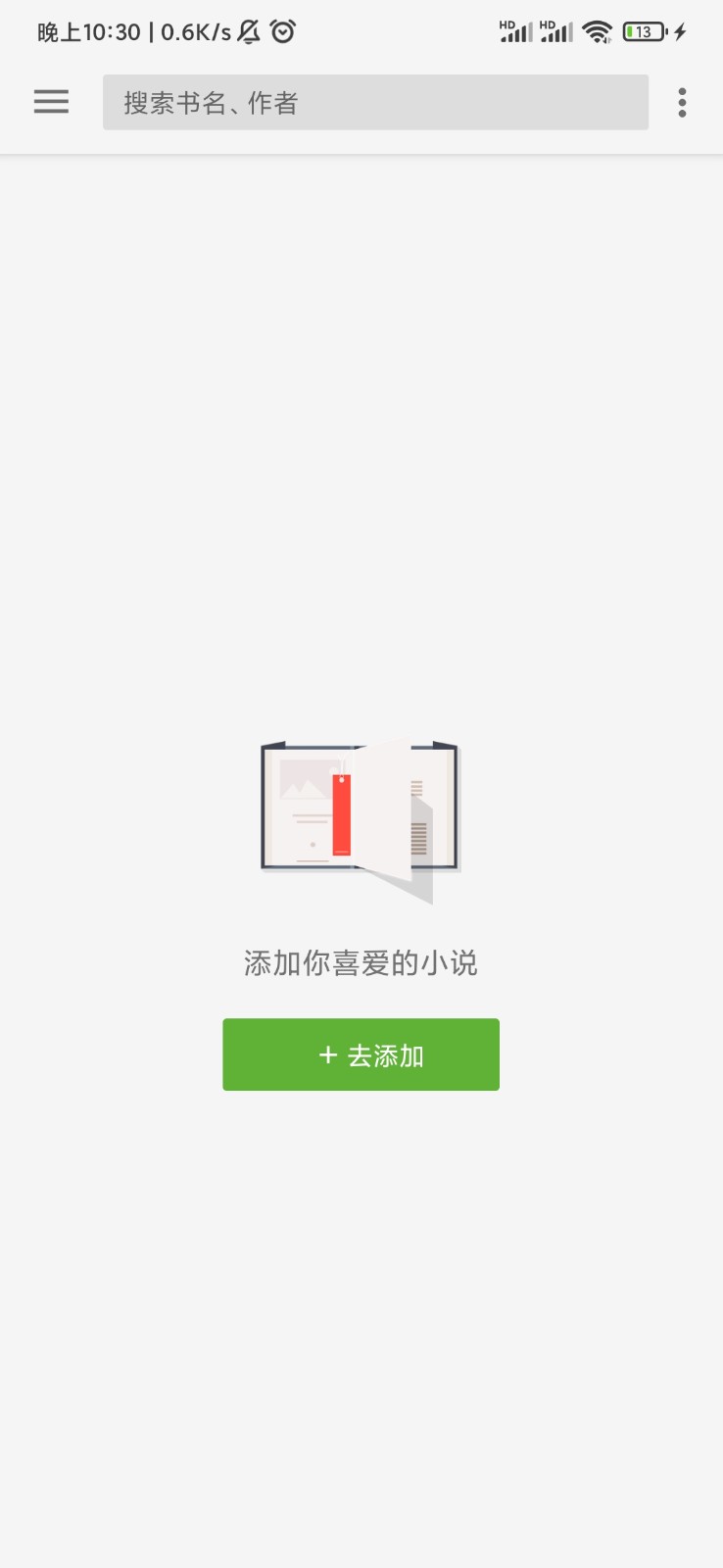723x1568 pixels.
Task: Tap the clock showing 晚上10:30
Action: tap(88, 31)
